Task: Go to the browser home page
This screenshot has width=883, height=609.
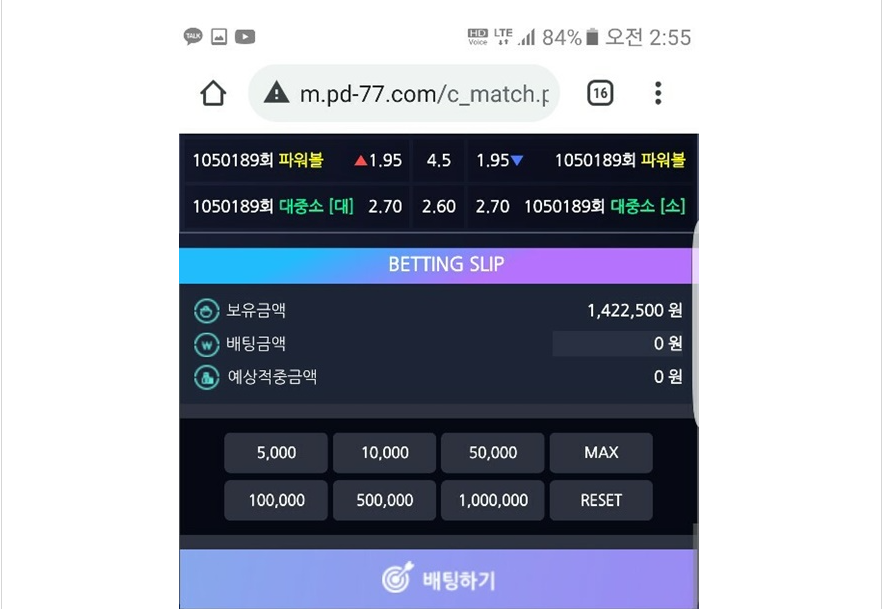Action: coord(213,94)
